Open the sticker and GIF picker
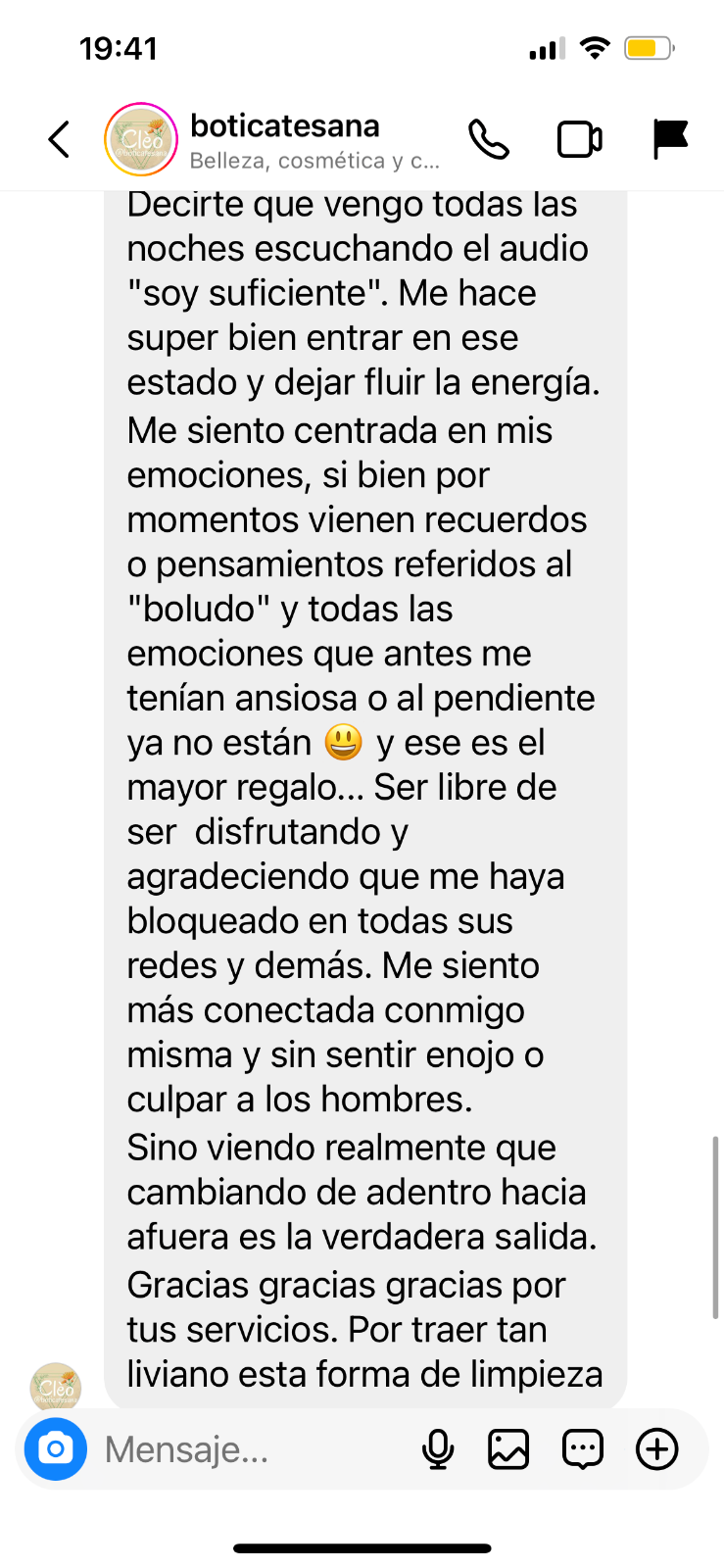 [582, 1448]
